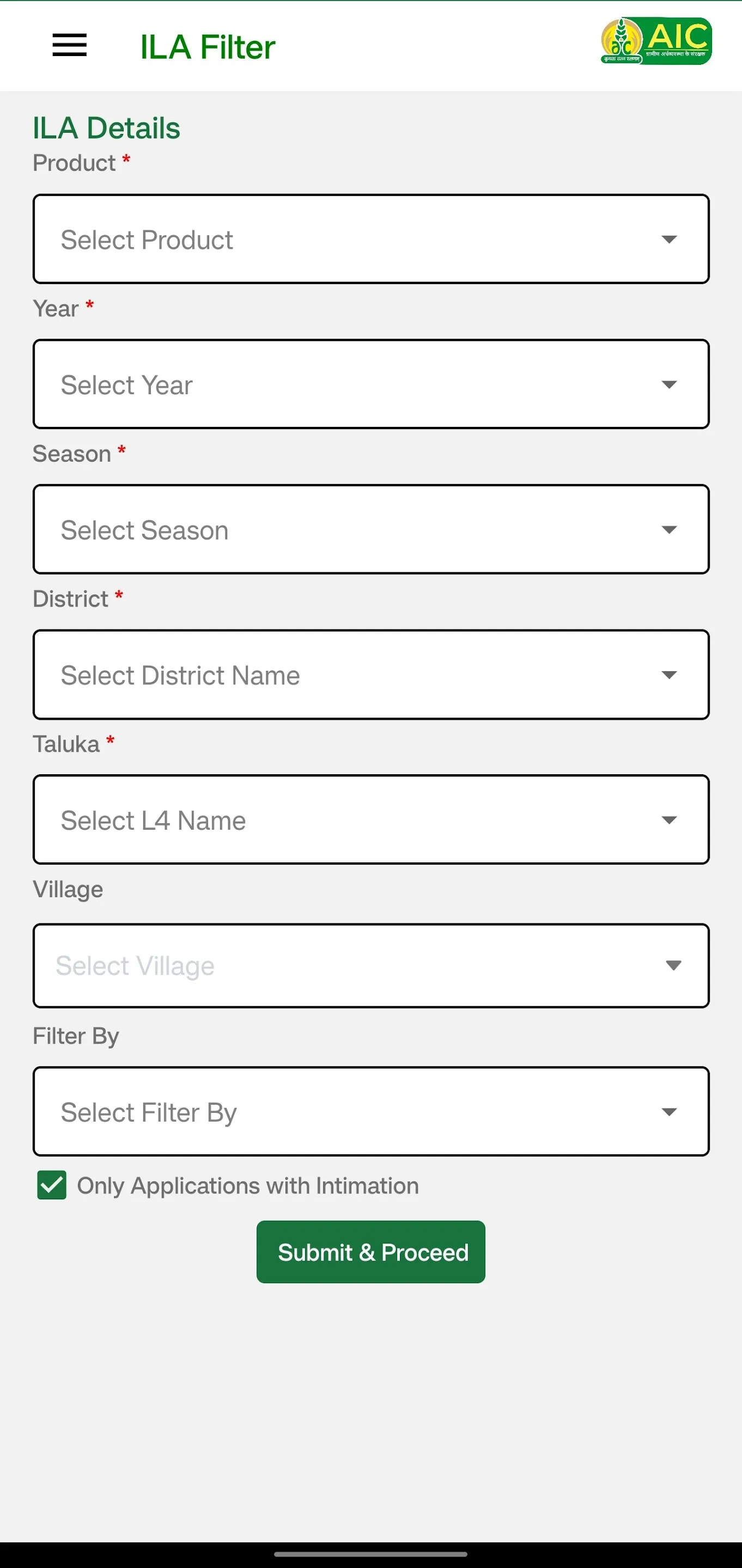This screenshot has height=1568, width=742.
Task: Click inside the Village selection field
Action: 370,965
